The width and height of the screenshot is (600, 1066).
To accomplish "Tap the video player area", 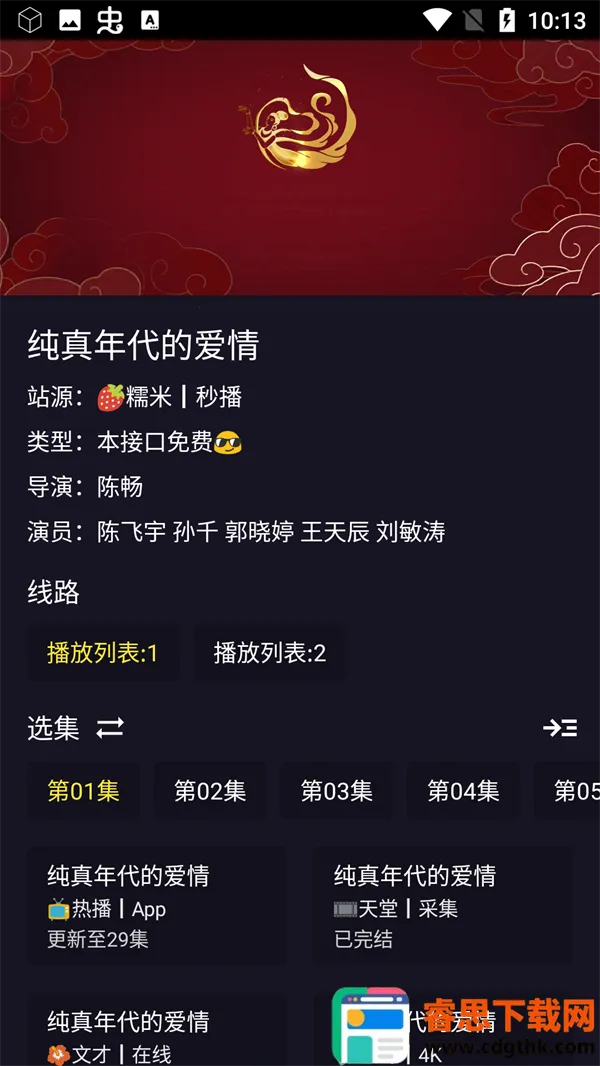I will pyautogui.click(x=300, y=167).
